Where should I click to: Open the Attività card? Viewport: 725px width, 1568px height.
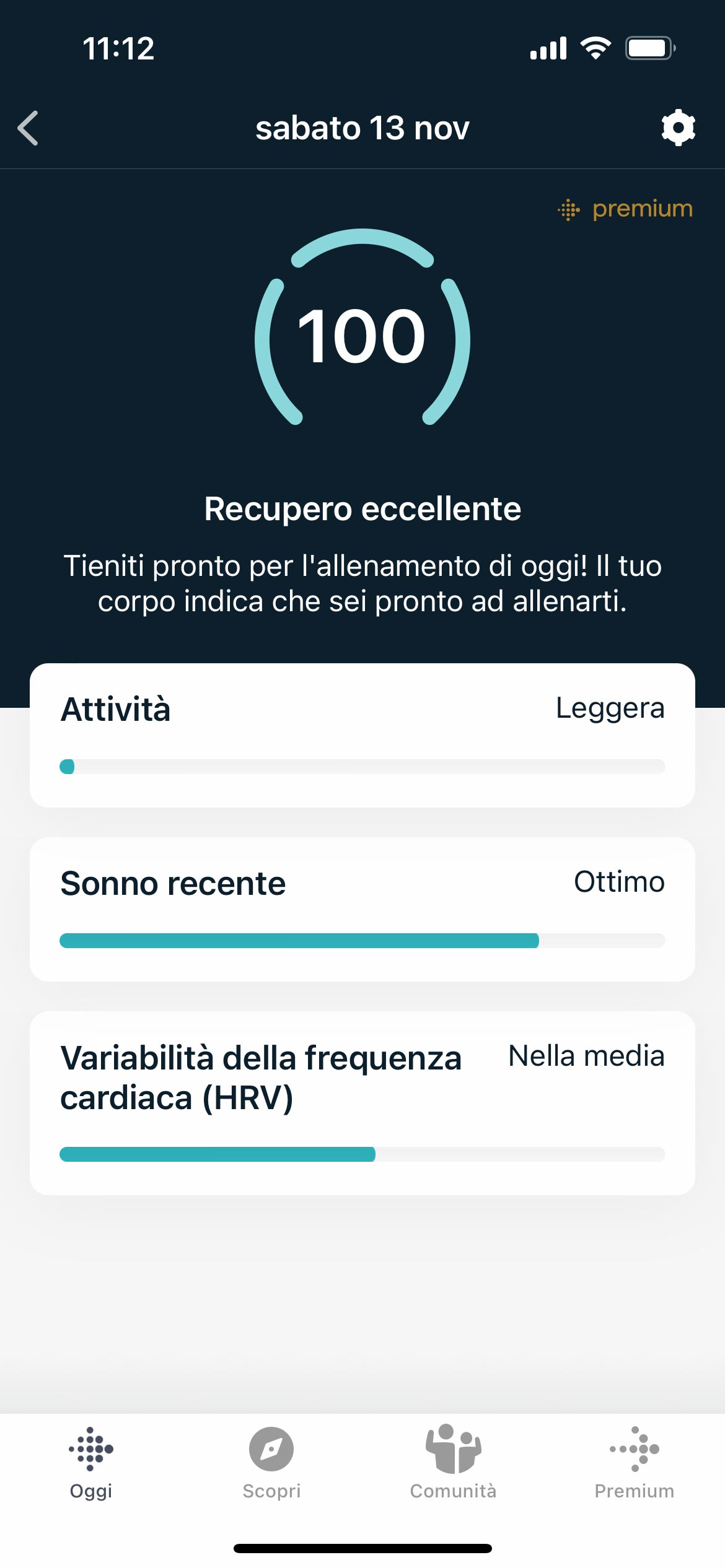pyautogui.click(x=362, y=735)
